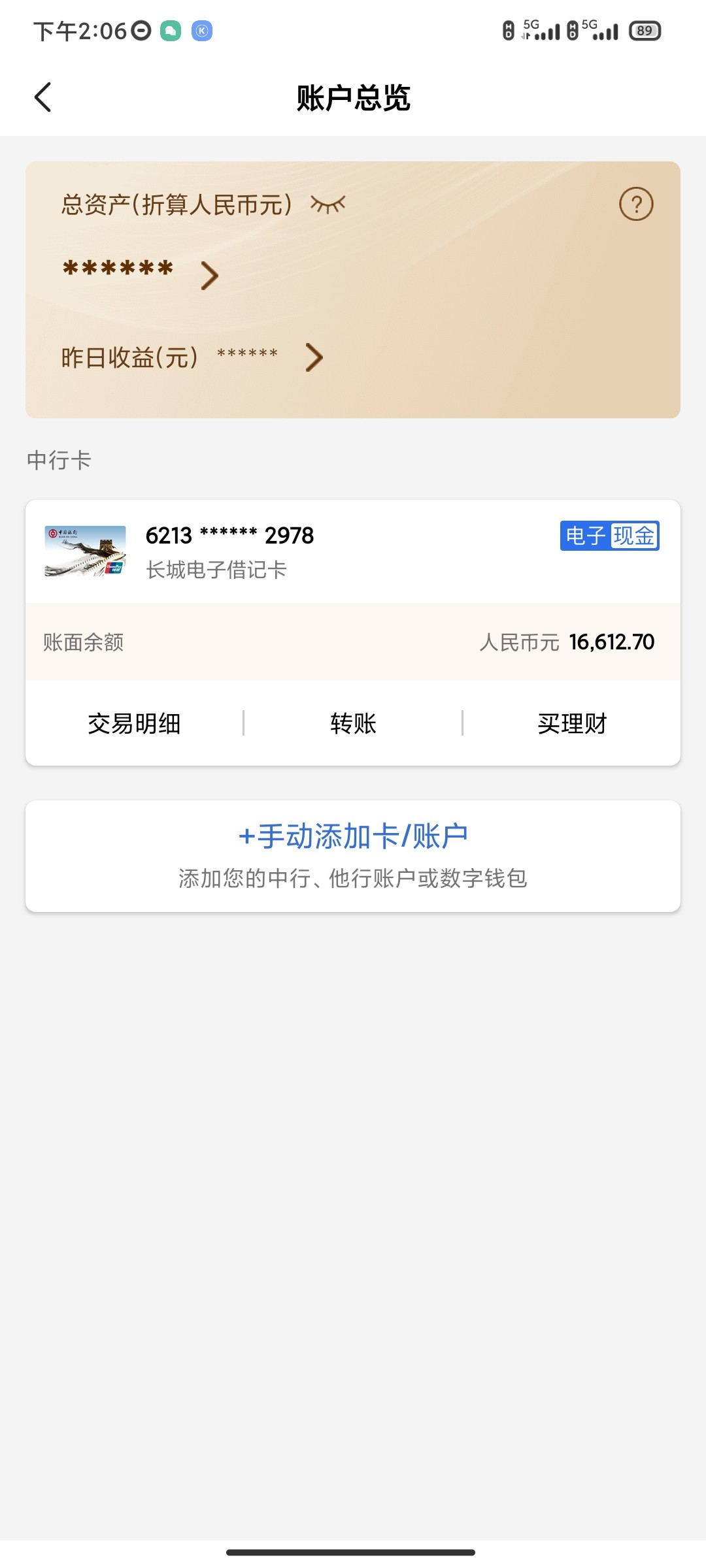This screenshot has width=706, height=1568.
Task: Select the 电子 account tag
Action: (585, 536)
